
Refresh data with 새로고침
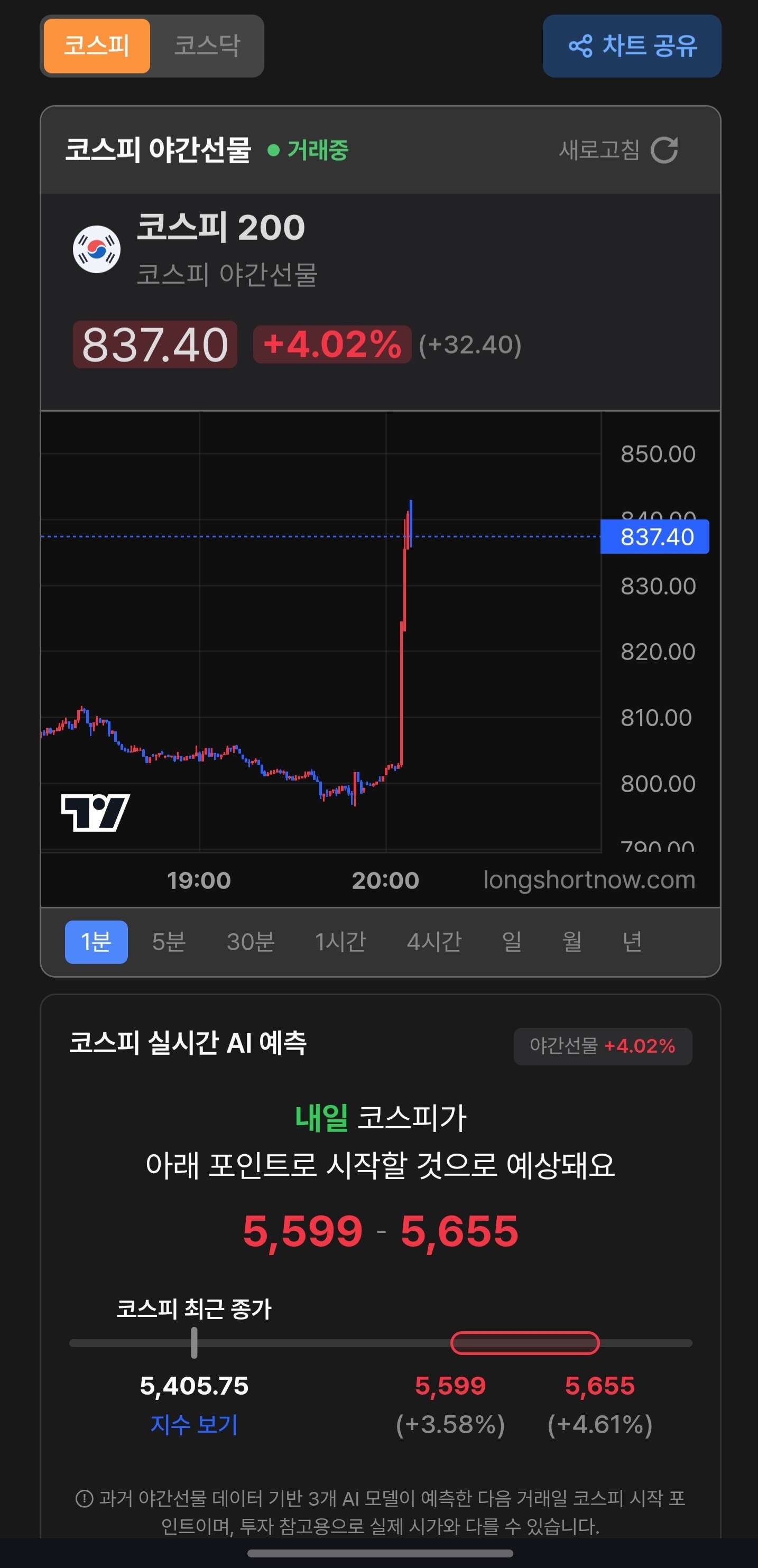[618, 150]
